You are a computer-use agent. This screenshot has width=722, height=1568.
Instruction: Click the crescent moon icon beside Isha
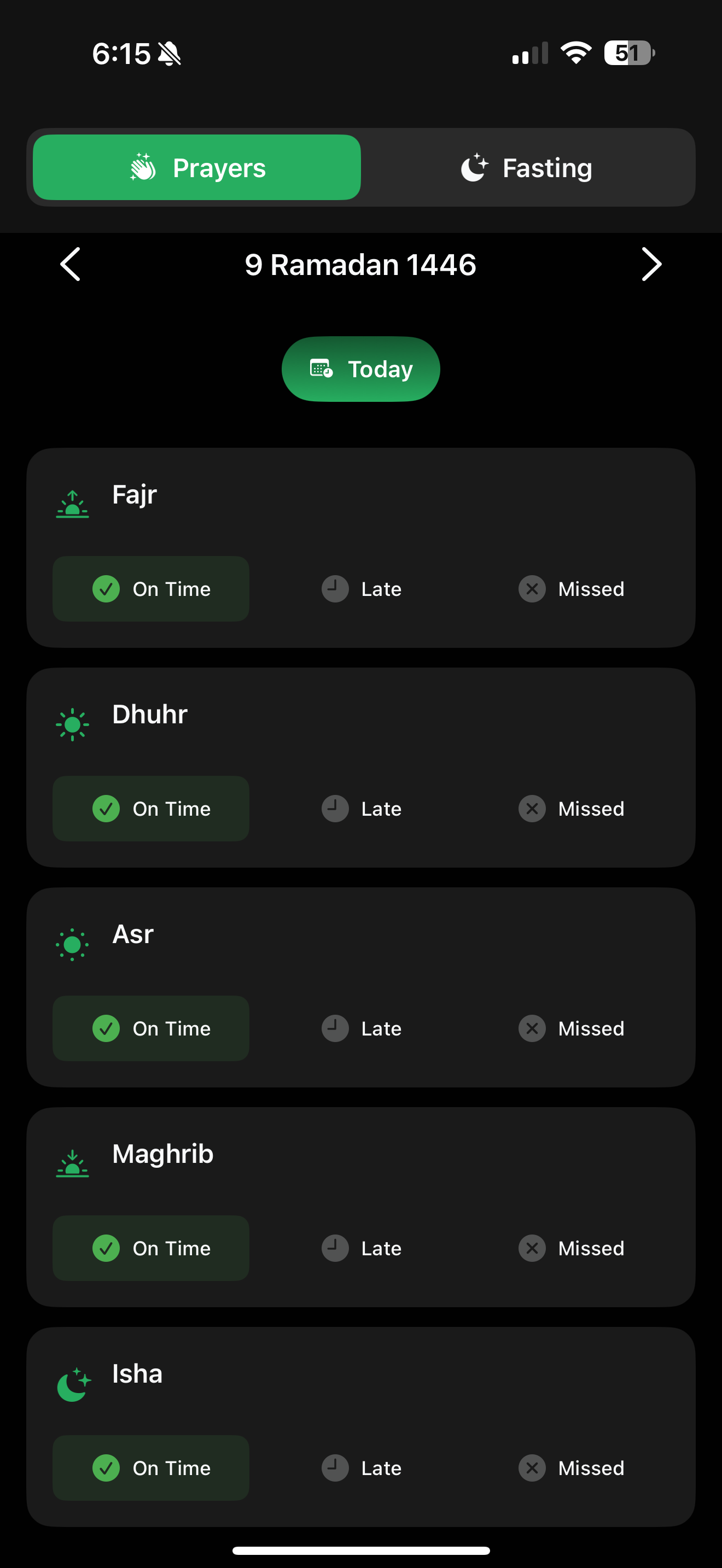(72, 1382)
